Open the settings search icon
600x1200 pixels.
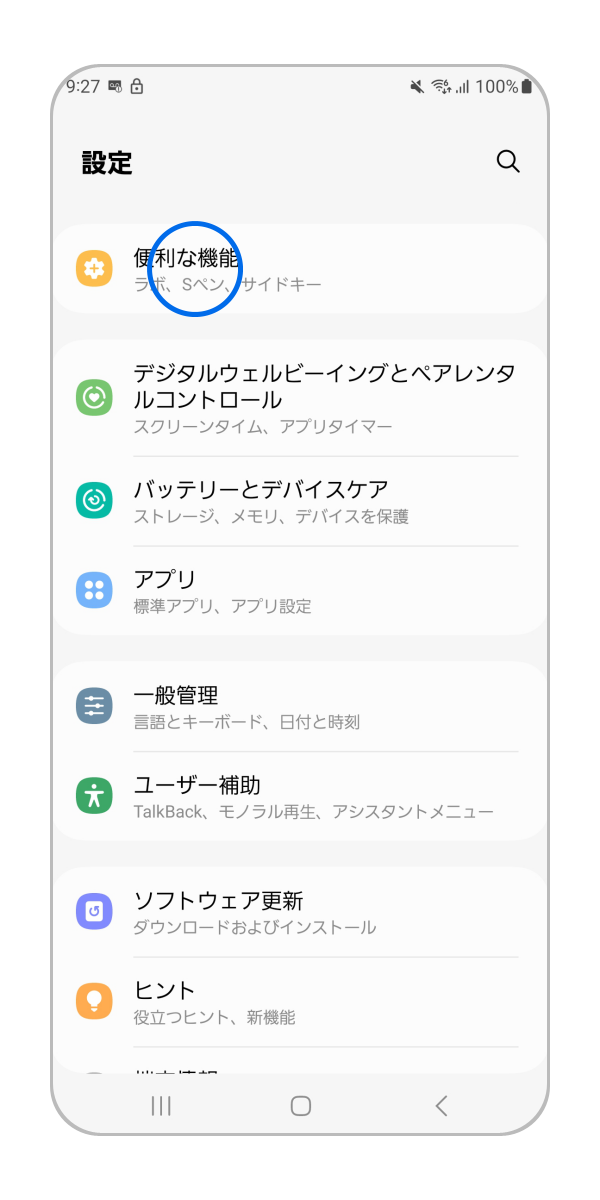tap(508, 162)
